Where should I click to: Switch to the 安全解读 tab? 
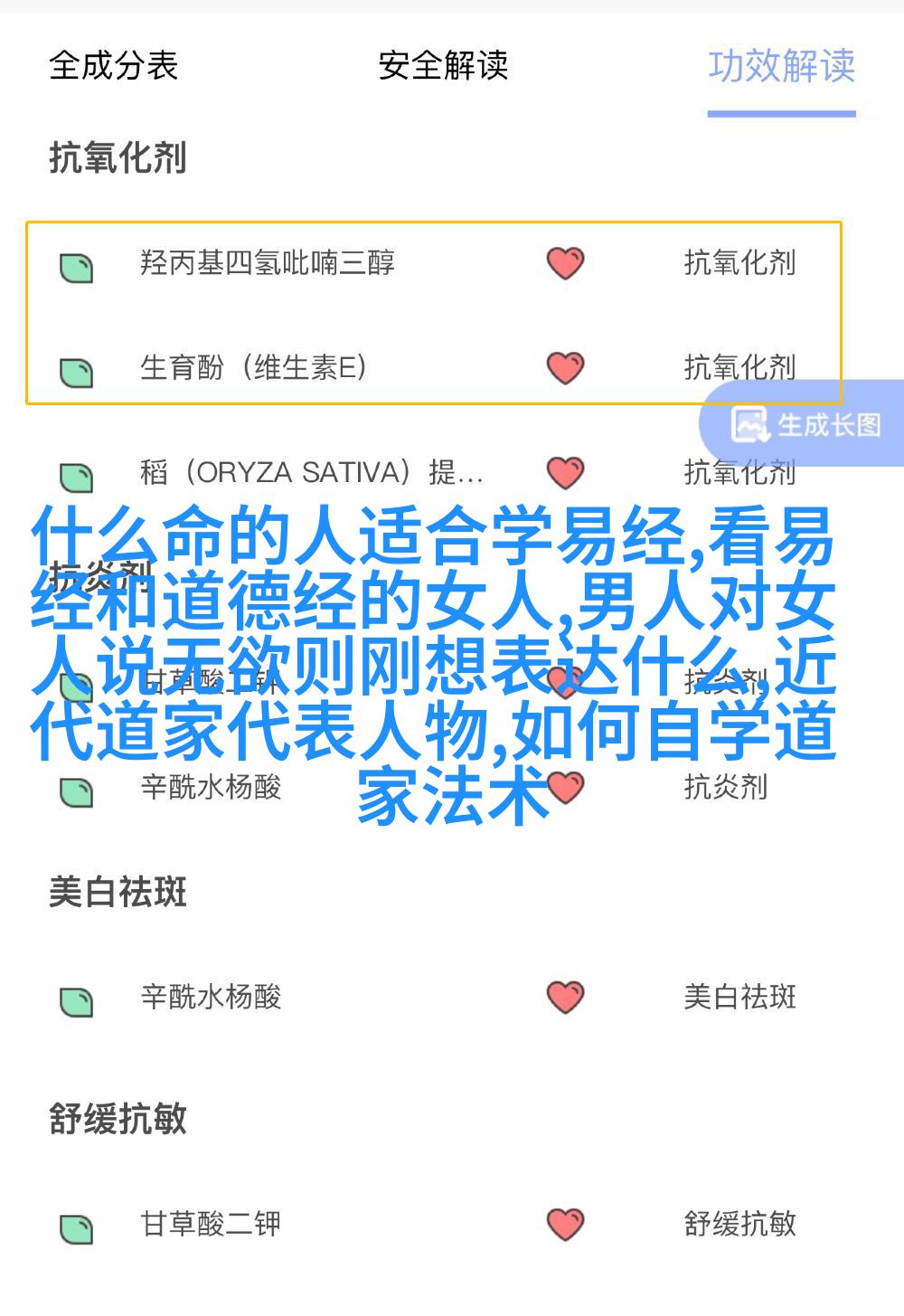443,66
